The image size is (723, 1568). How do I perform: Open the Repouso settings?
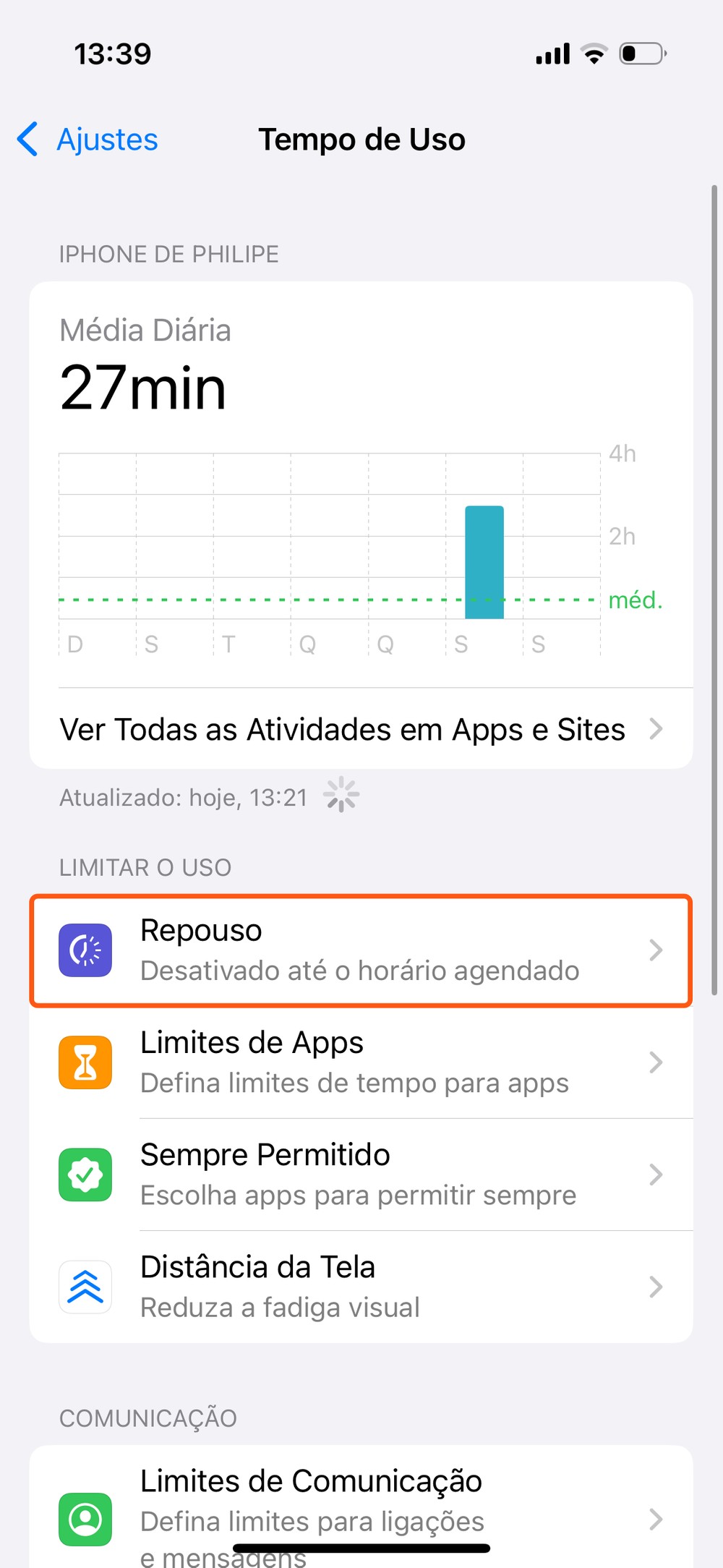click(x=361, y=950)
